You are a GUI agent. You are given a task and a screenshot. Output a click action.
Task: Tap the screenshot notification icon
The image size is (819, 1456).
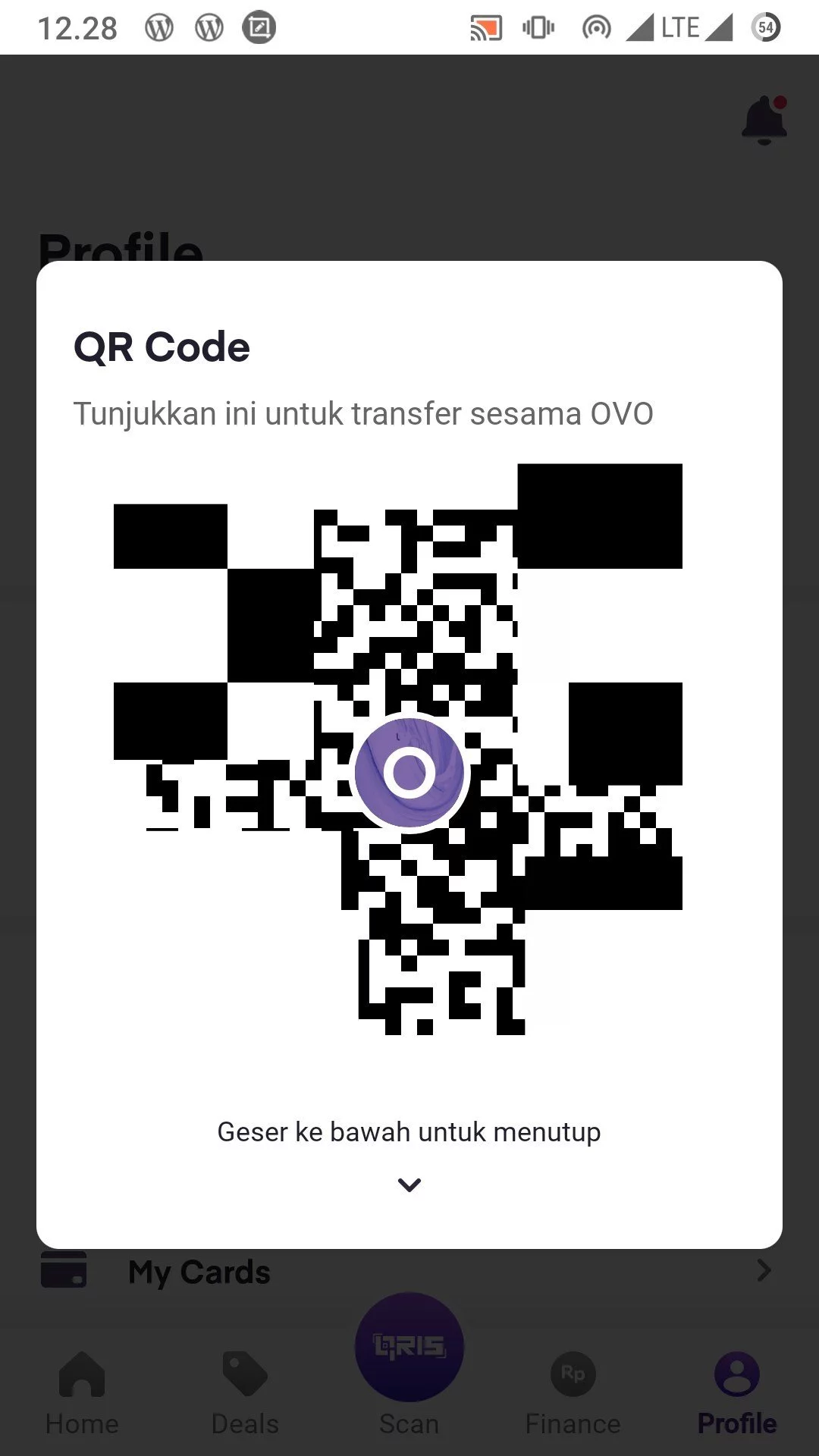tap(258, 27)
